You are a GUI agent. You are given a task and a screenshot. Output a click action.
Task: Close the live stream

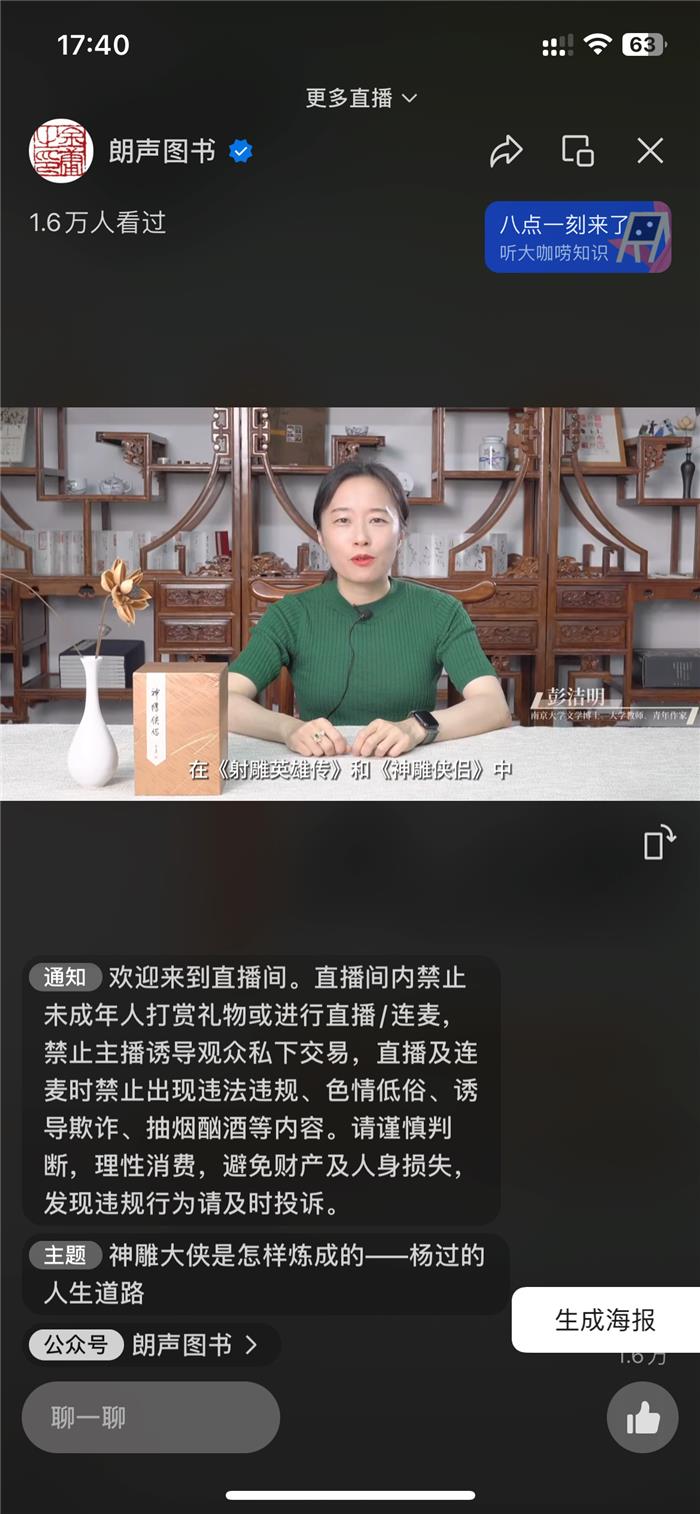pos(650,151)
